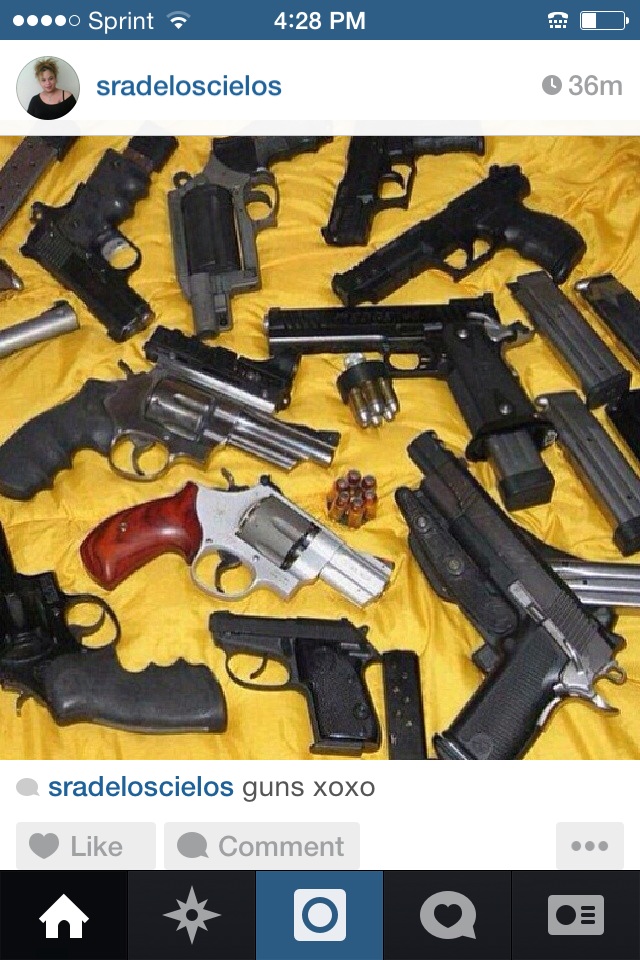Tap sradeloscielos username in the caption
This screenshot has width=640, height=960.
140,788
